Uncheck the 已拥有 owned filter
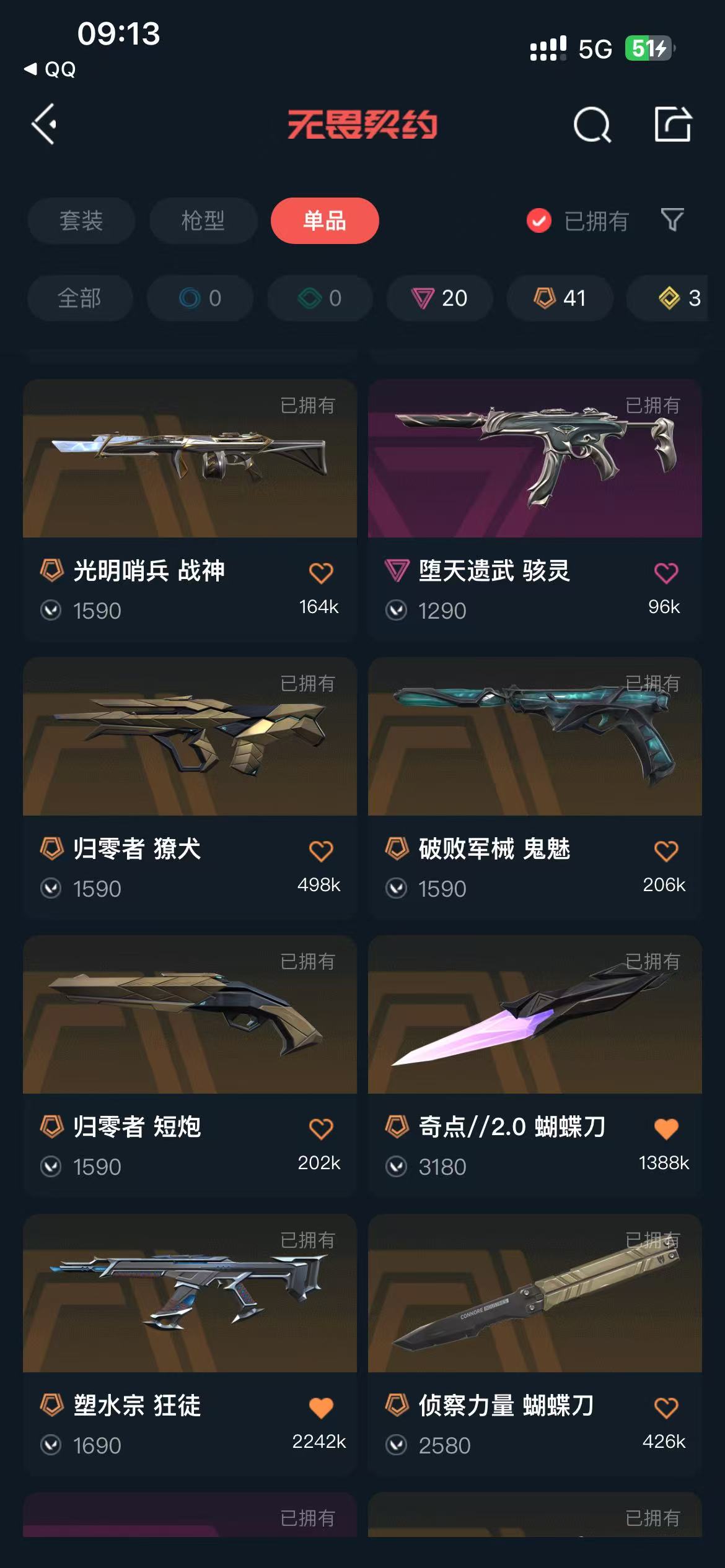The width and height of the screenshot is (725, 1568). [578, 220]
